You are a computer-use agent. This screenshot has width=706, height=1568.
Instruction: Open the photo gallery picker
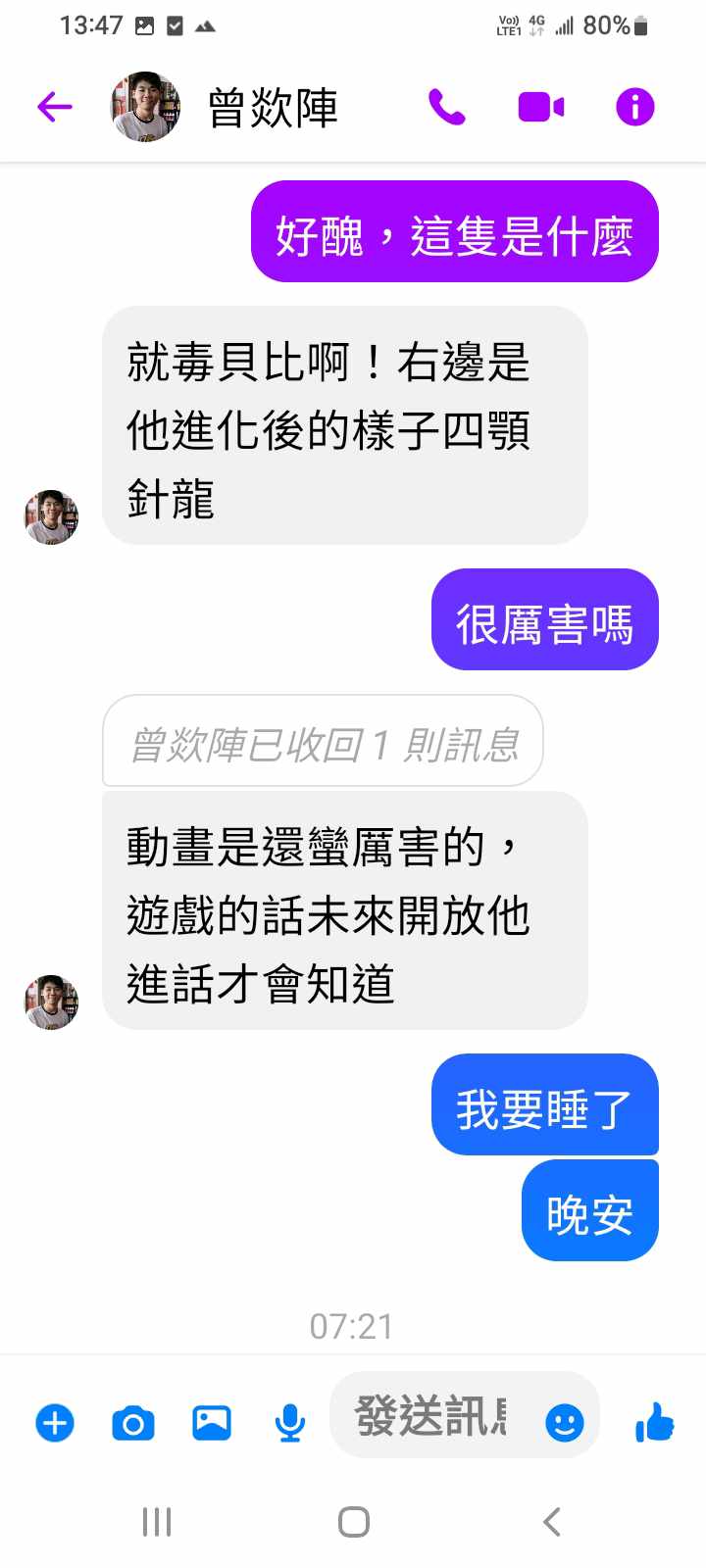pyautogui.click(x=212, y=1422)
